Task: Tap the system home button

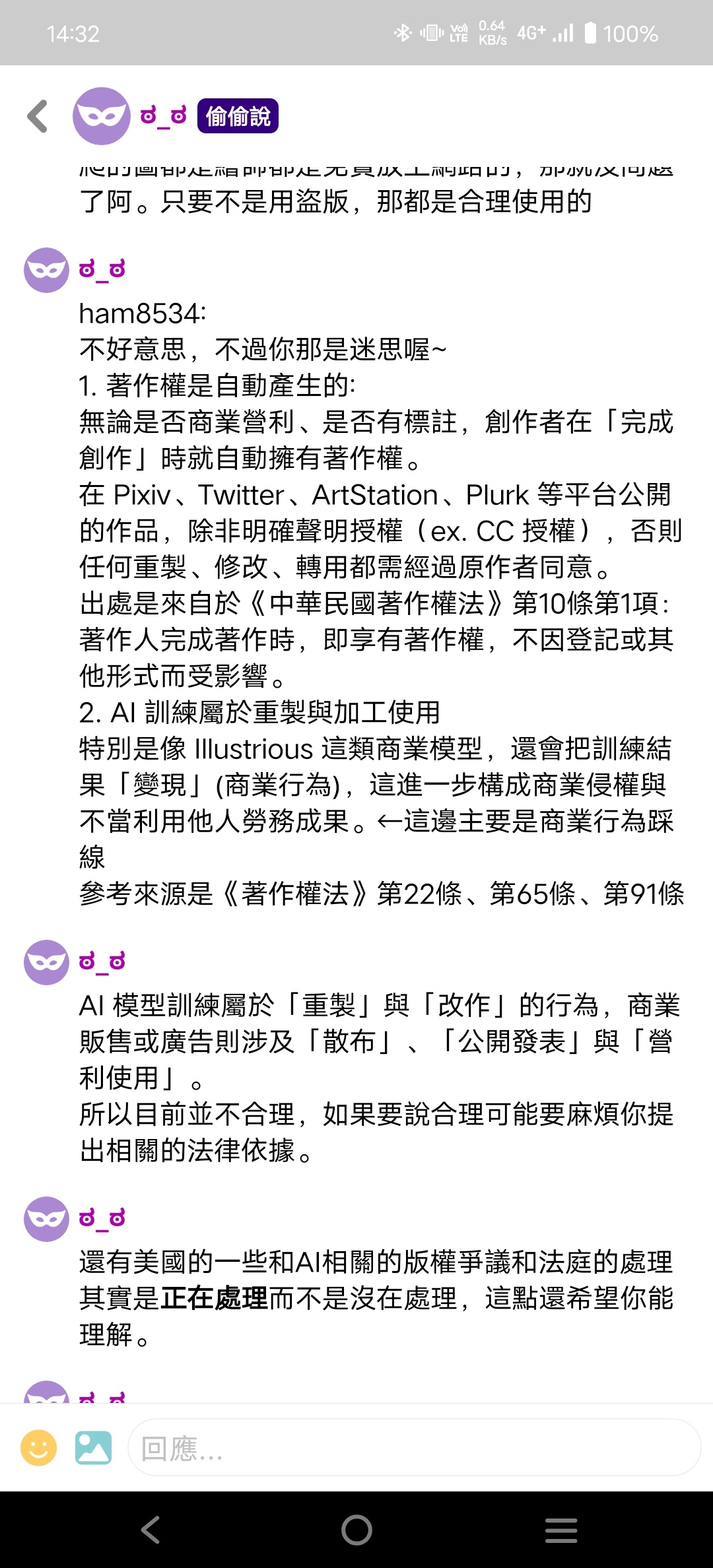Action: [356, 1530]
